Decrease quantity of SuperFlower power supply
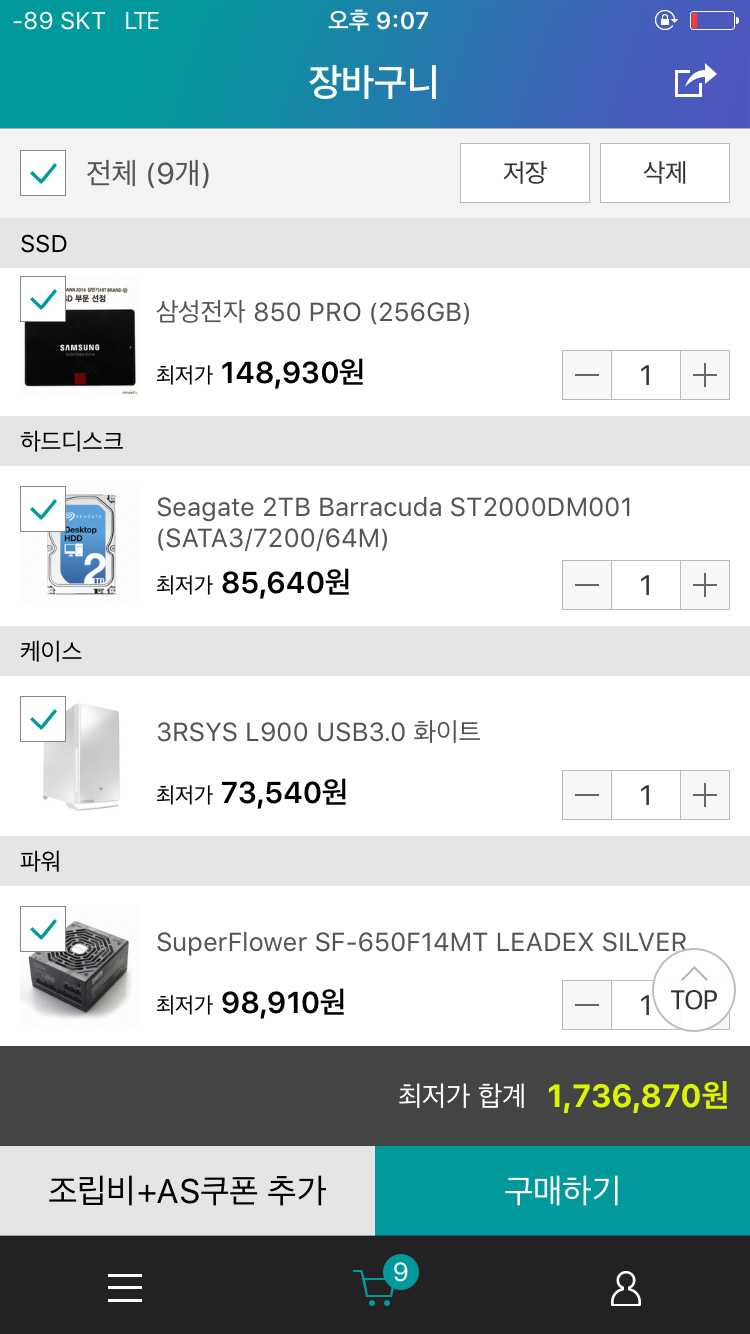 coord(587,1005)
